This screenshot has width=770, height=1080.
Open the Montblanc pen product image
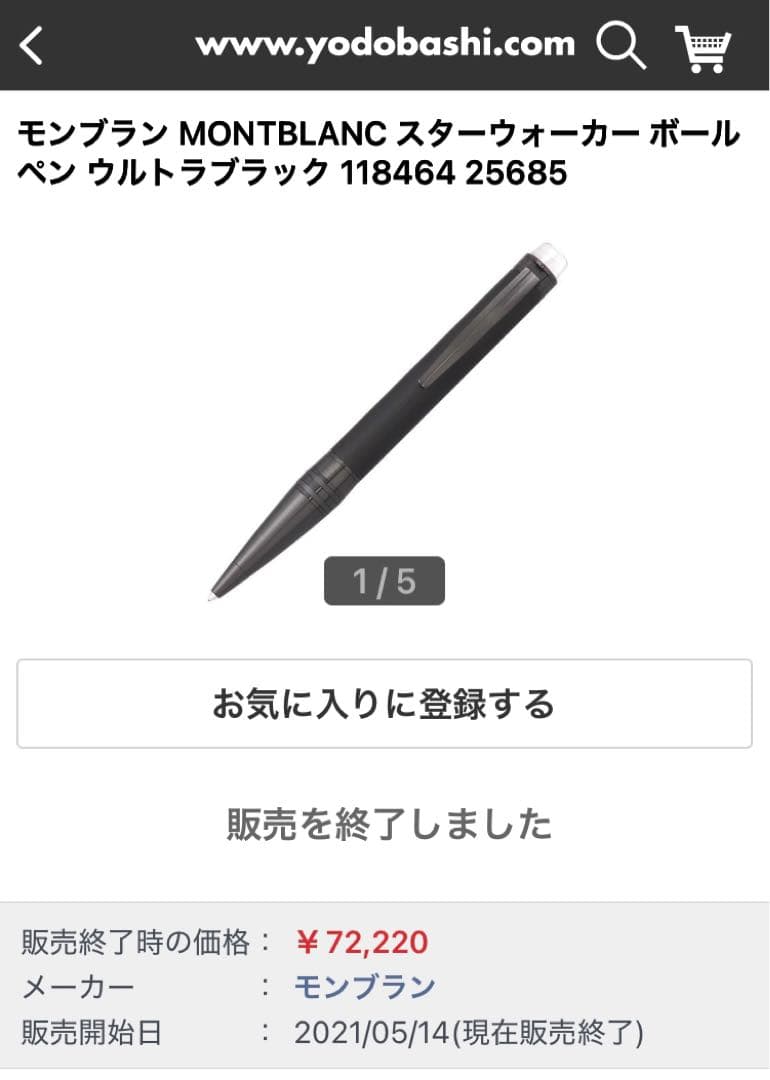tap(390, 420)
